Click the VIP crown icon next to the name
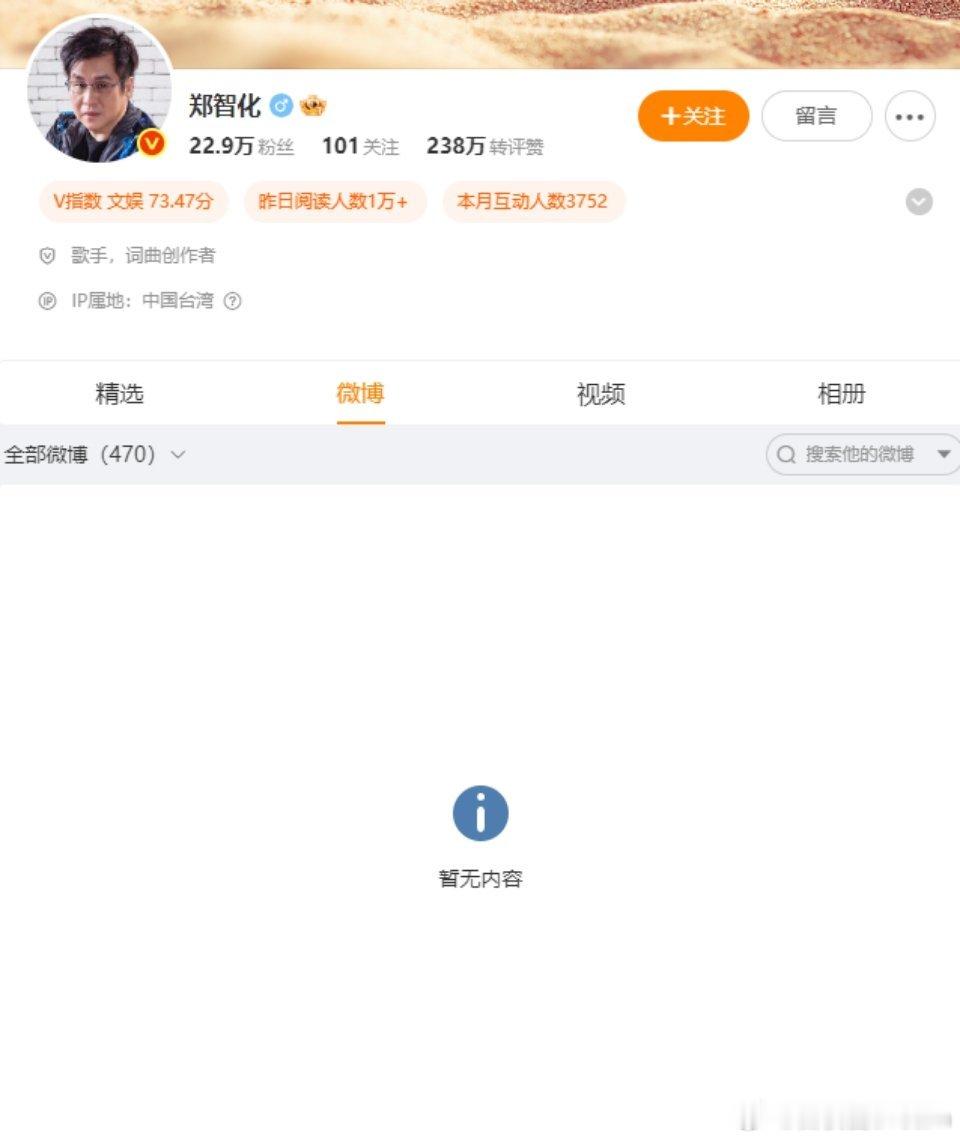Image resolution: width=960 pixels, height=1140 pixels. pos(310,103)
